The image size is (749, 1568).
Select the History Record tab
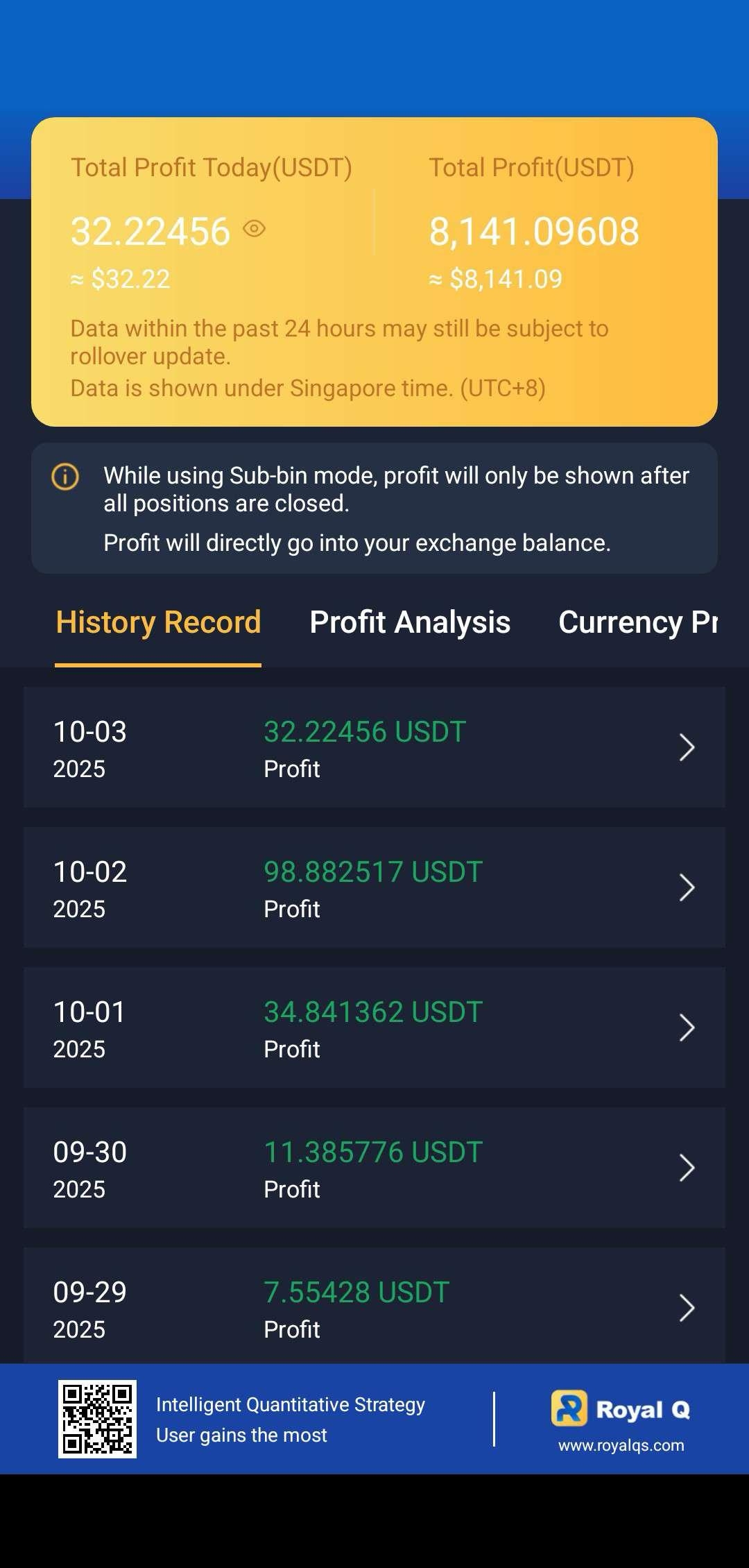[x=158, y=622]
